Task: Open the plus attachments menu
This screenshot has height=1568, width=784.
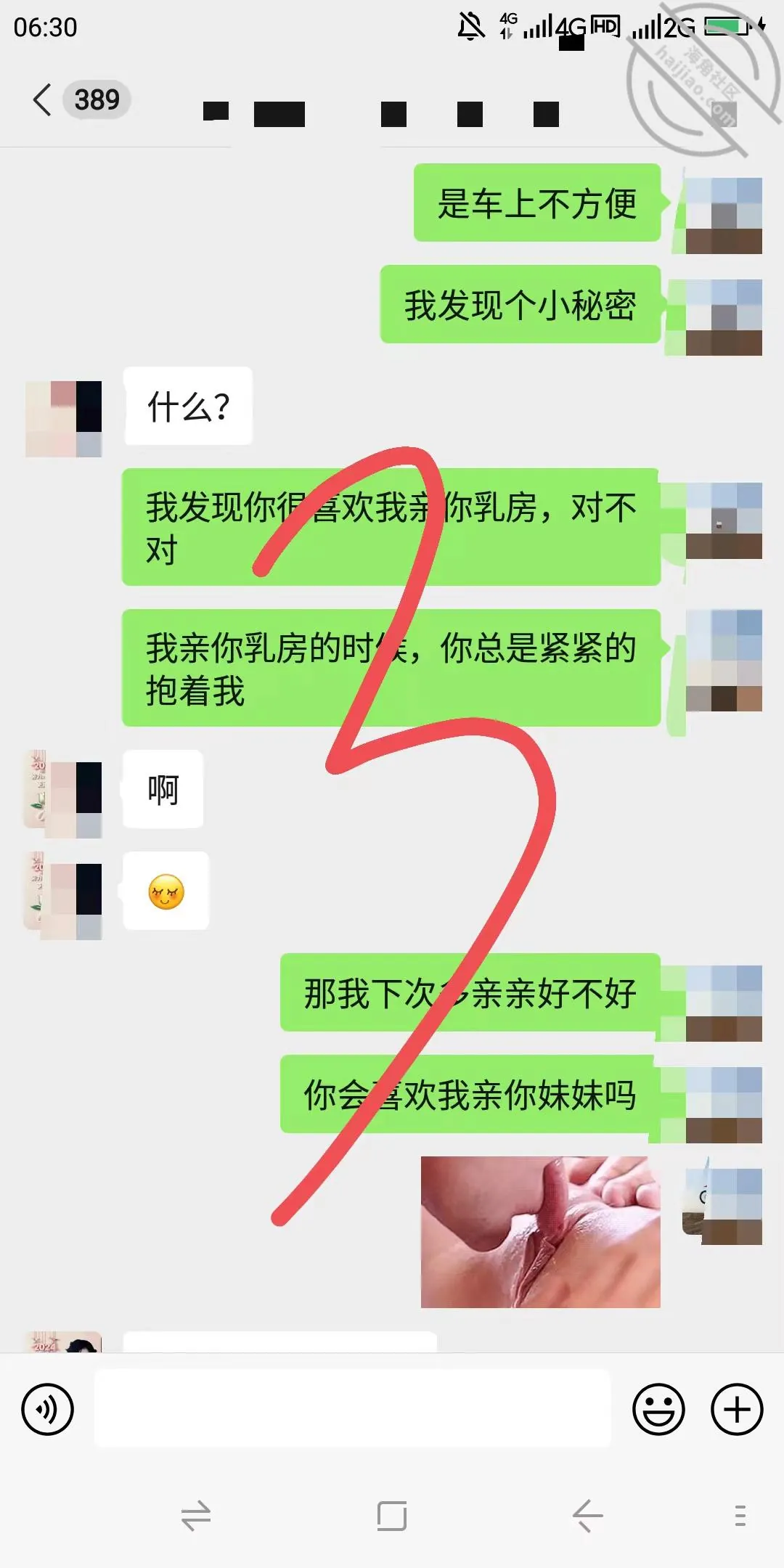Action: point(737,1410)
